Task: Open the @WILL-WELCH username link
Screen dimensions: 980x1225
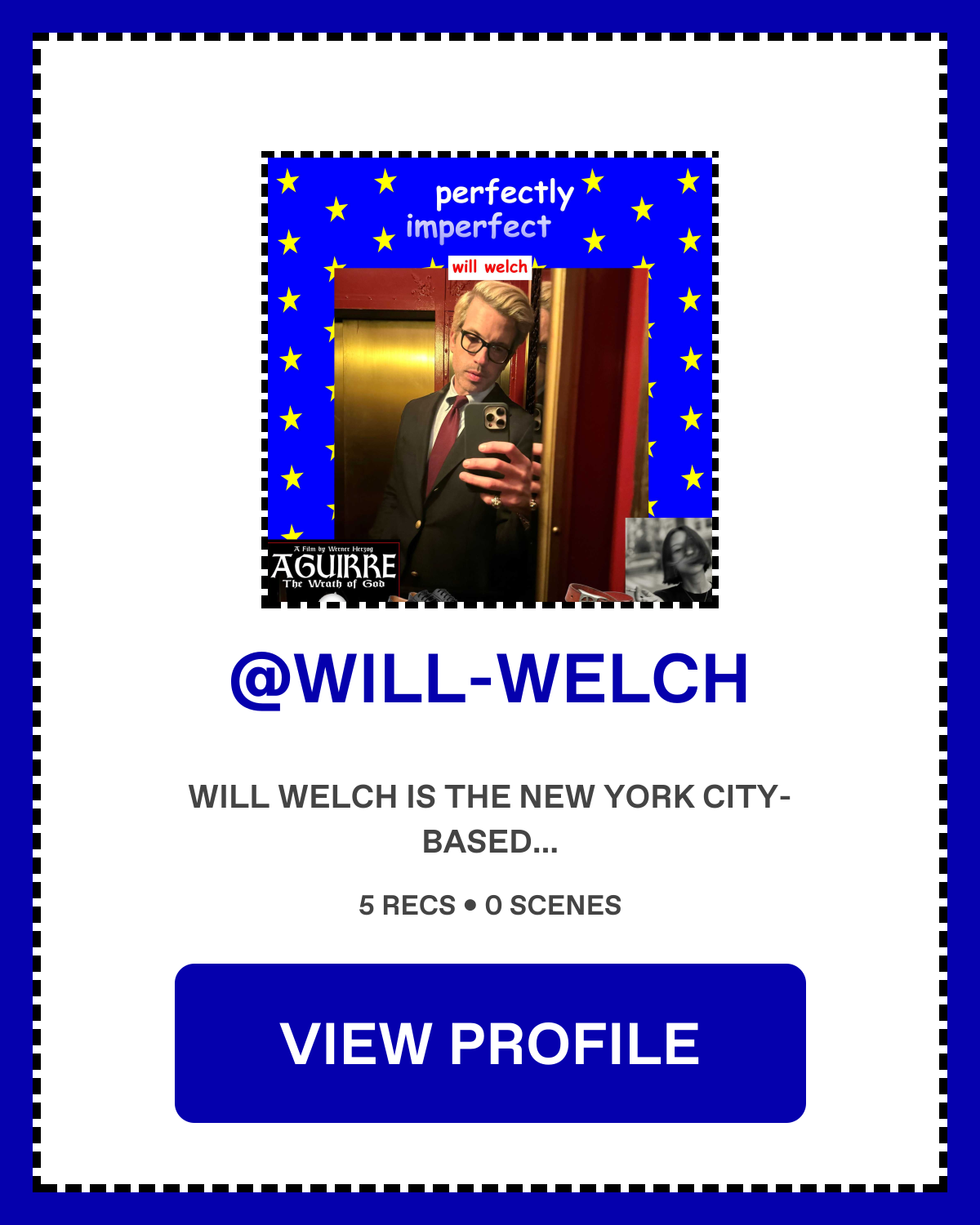Action: (x=490, y=679)
